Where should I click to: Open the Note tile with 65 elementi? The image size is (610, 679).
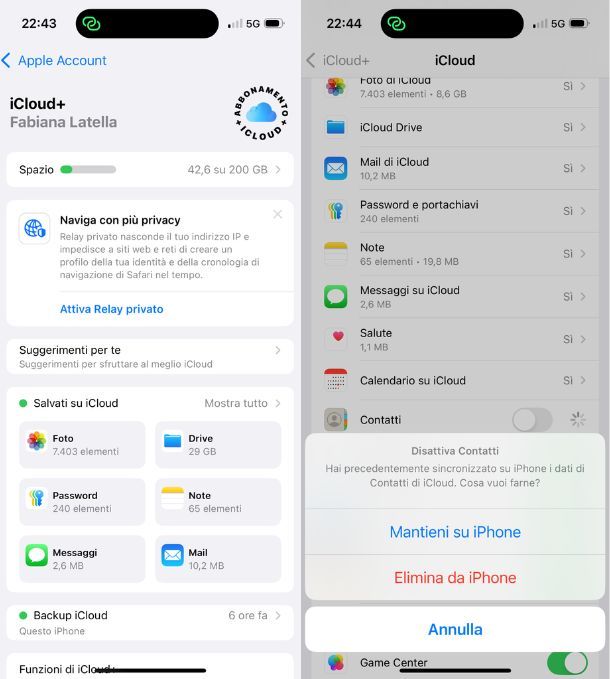pyautogui.click(x=218, y=501)
